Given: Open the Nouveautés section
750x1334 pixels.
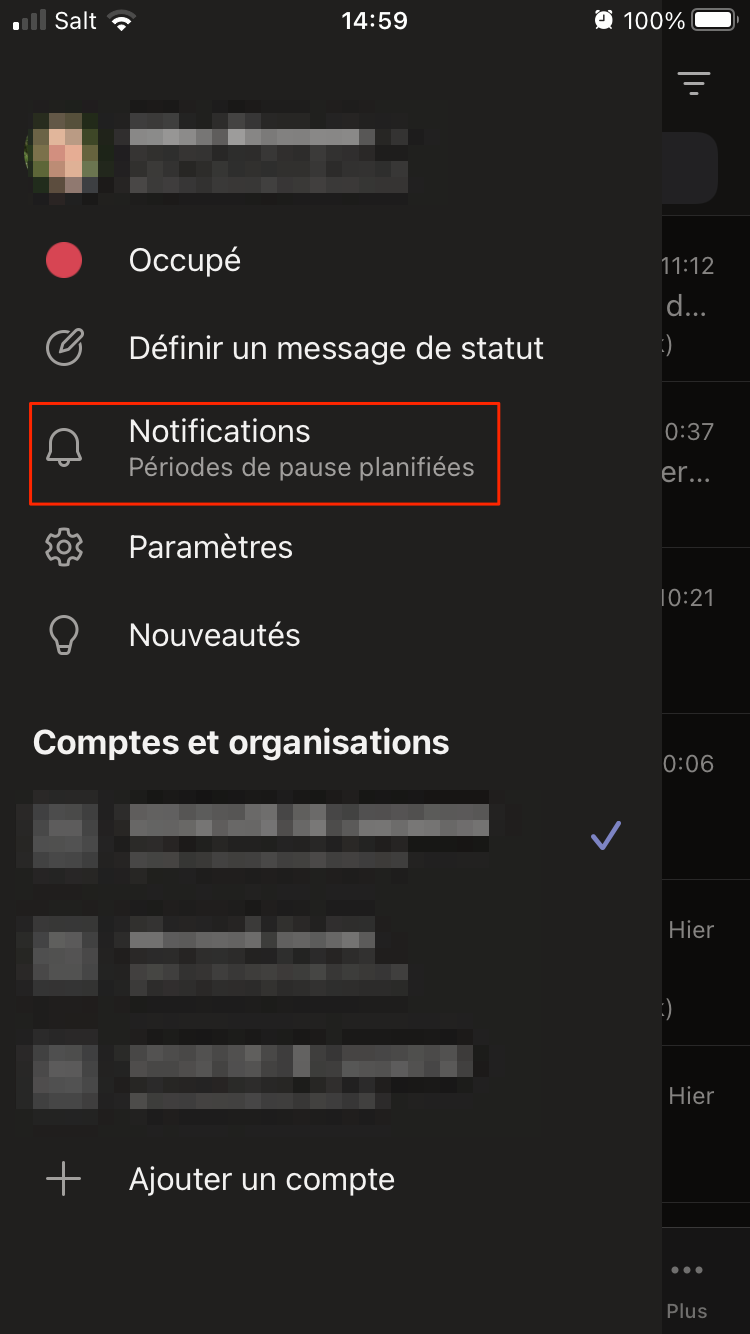Looking at the screenshot, I should pos(214,635).
